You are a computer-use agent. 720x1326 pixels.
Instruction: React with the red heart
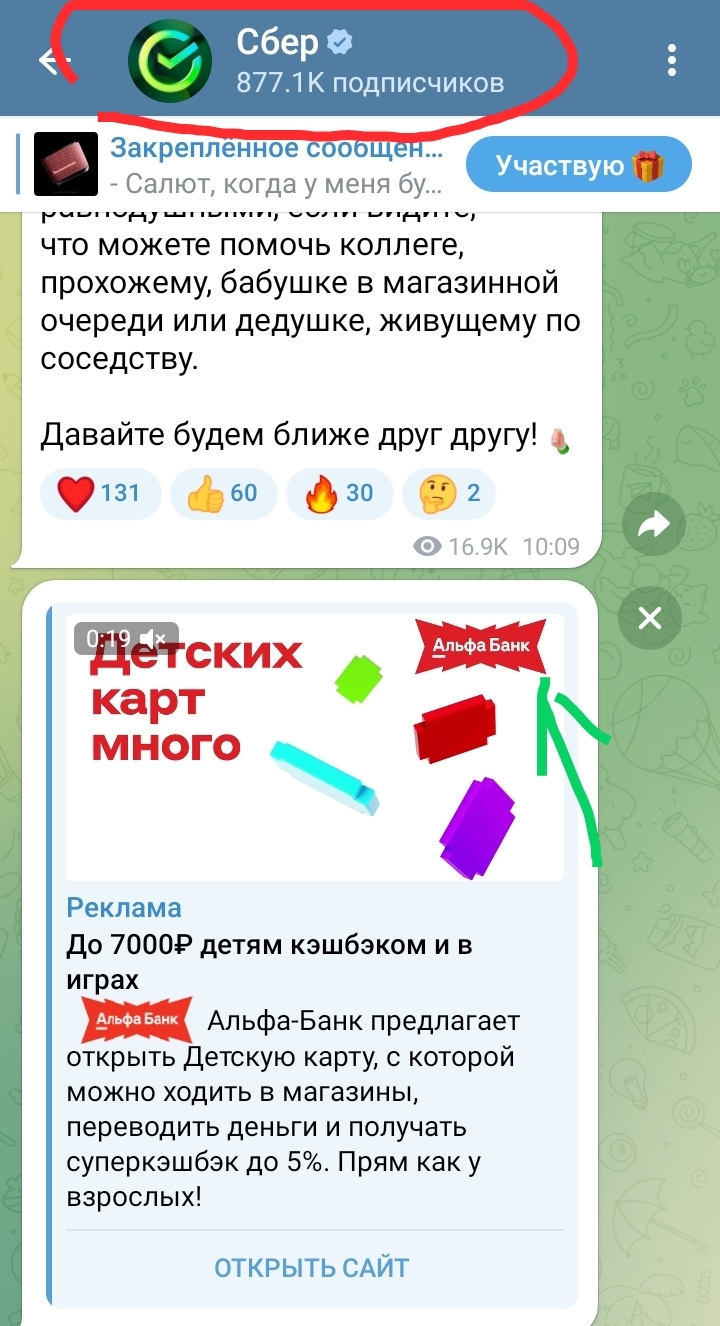pyautogui.click(x=100, y=493)
